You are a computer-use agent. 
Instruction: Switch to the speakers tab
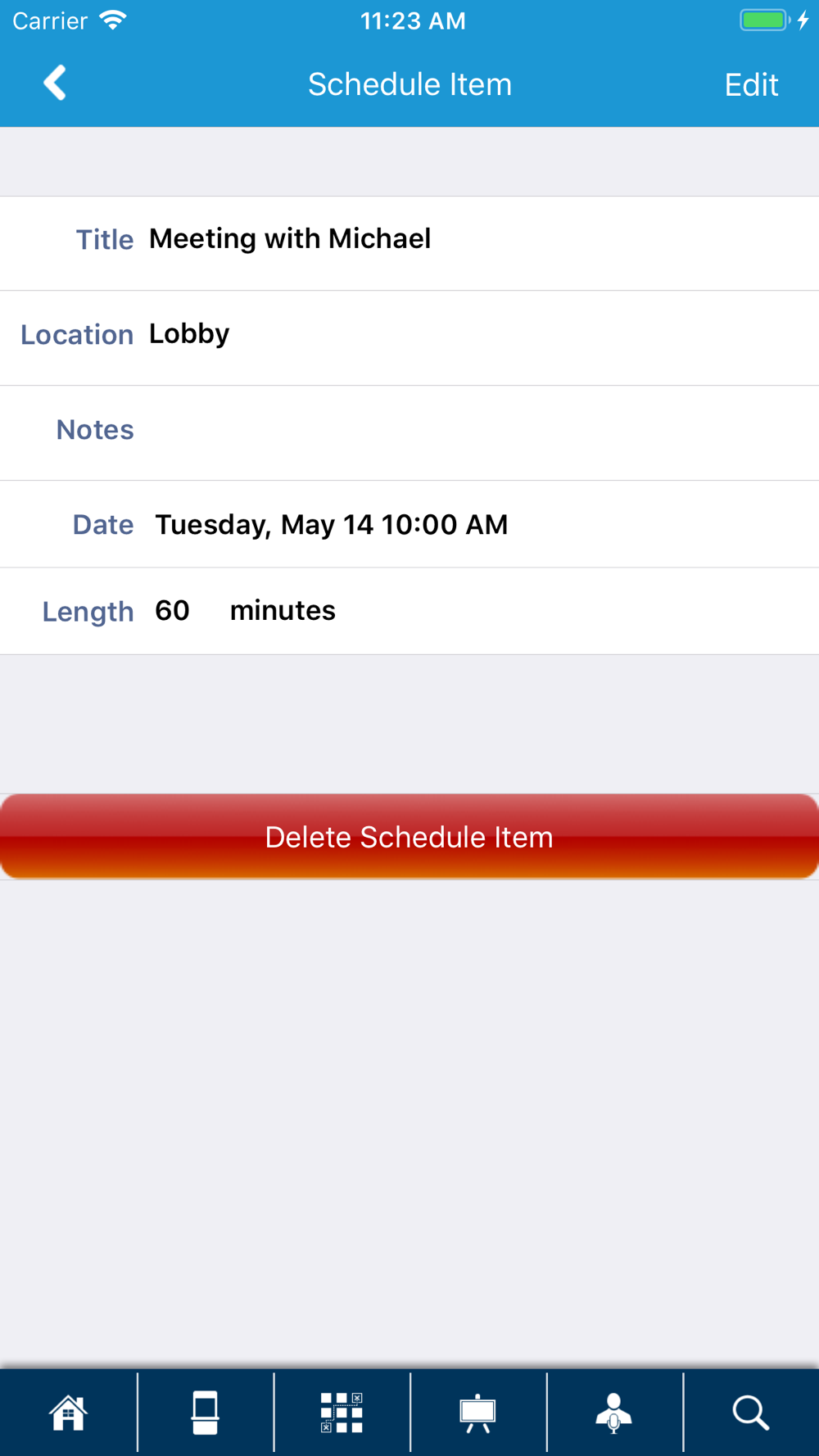point(614,1413)
